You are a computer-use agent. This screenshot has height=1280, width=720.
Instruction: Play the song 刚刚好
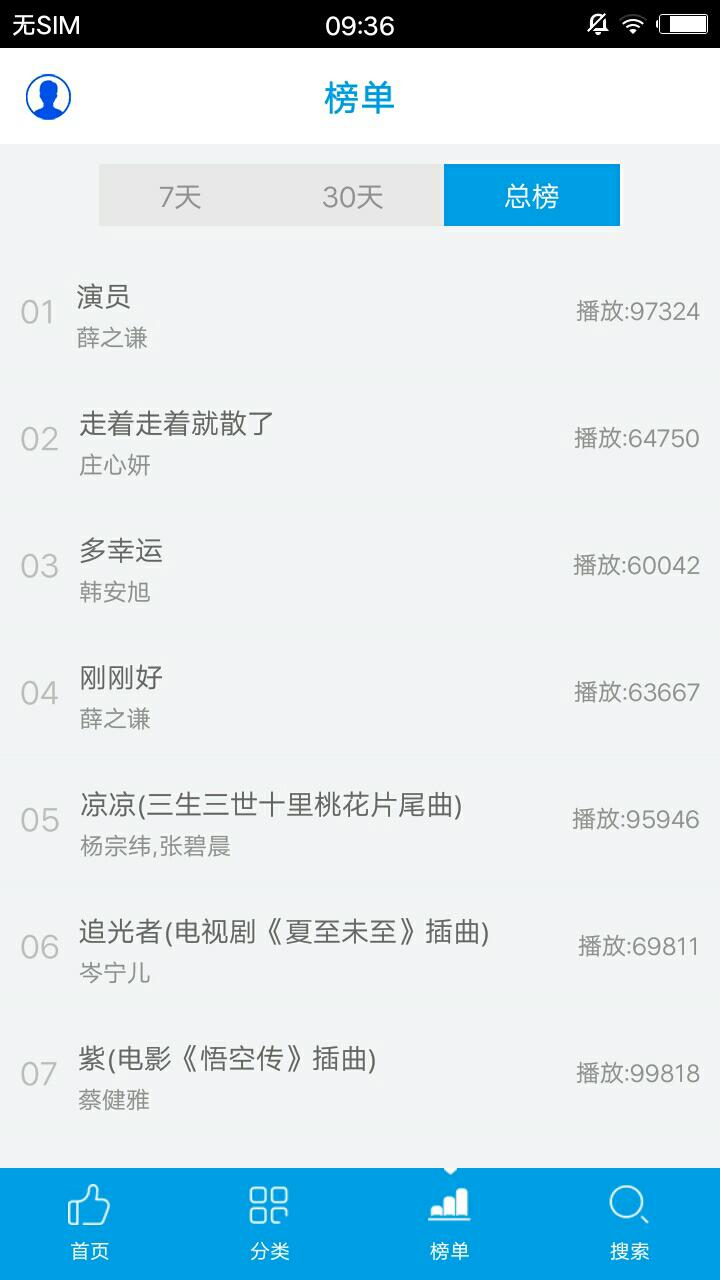pyautogui.click(x=360, y=695)
